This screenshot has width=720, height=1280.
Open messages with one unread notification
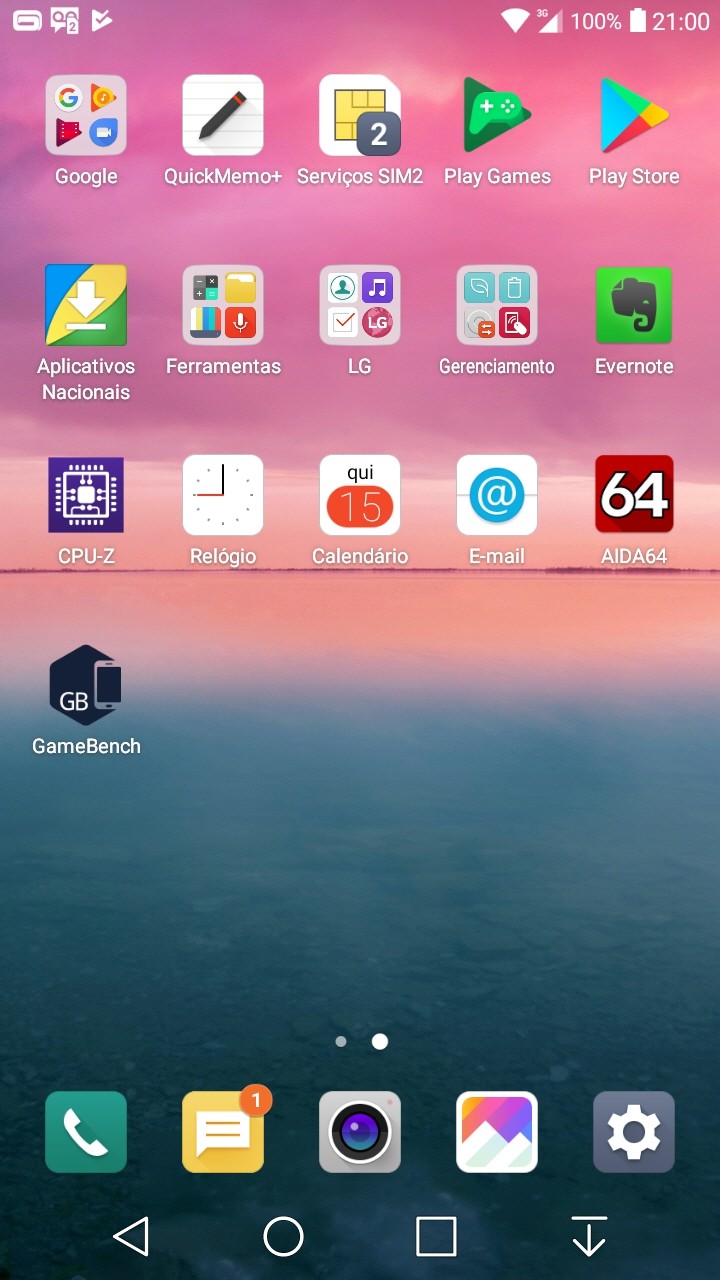click(x=223, y=1132)
